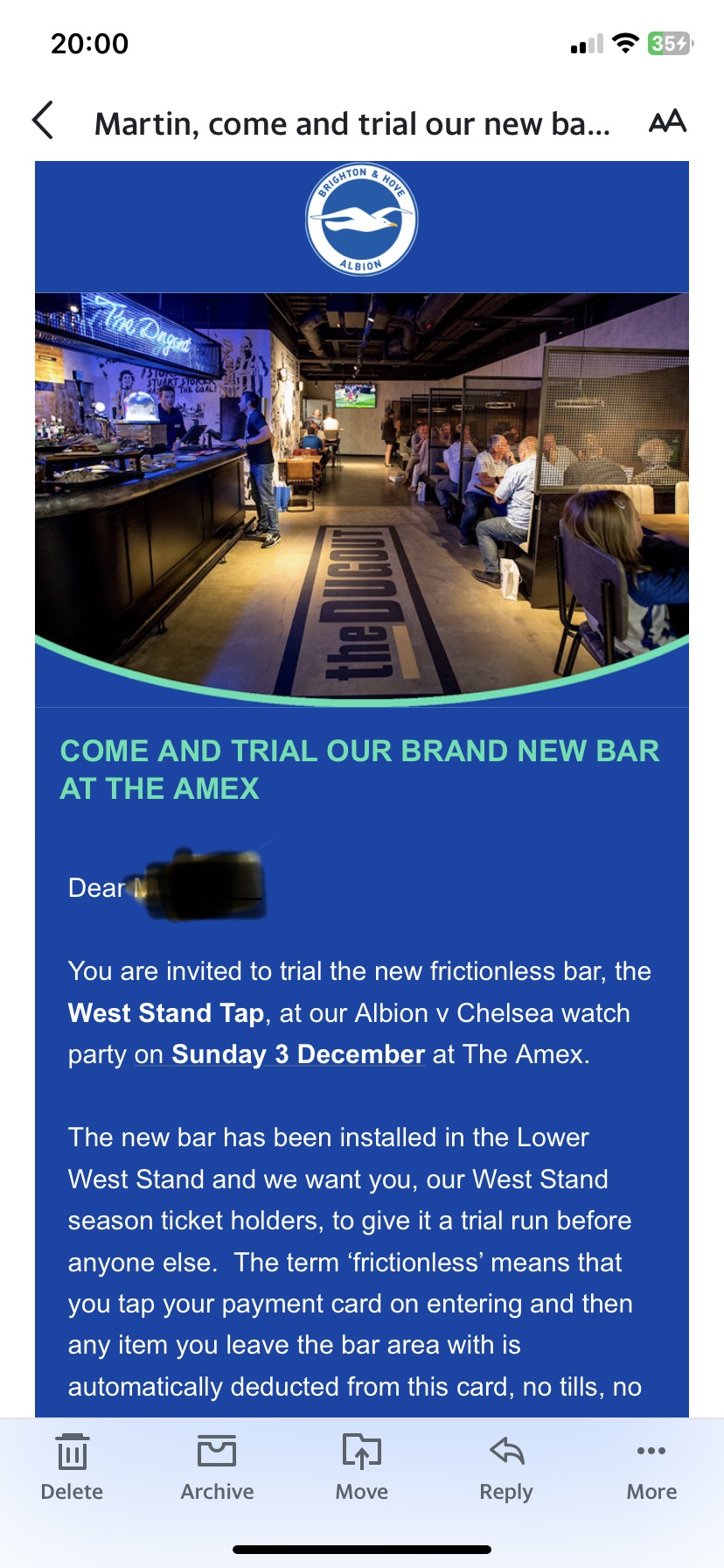Reply to this email

coord(506,1469)
